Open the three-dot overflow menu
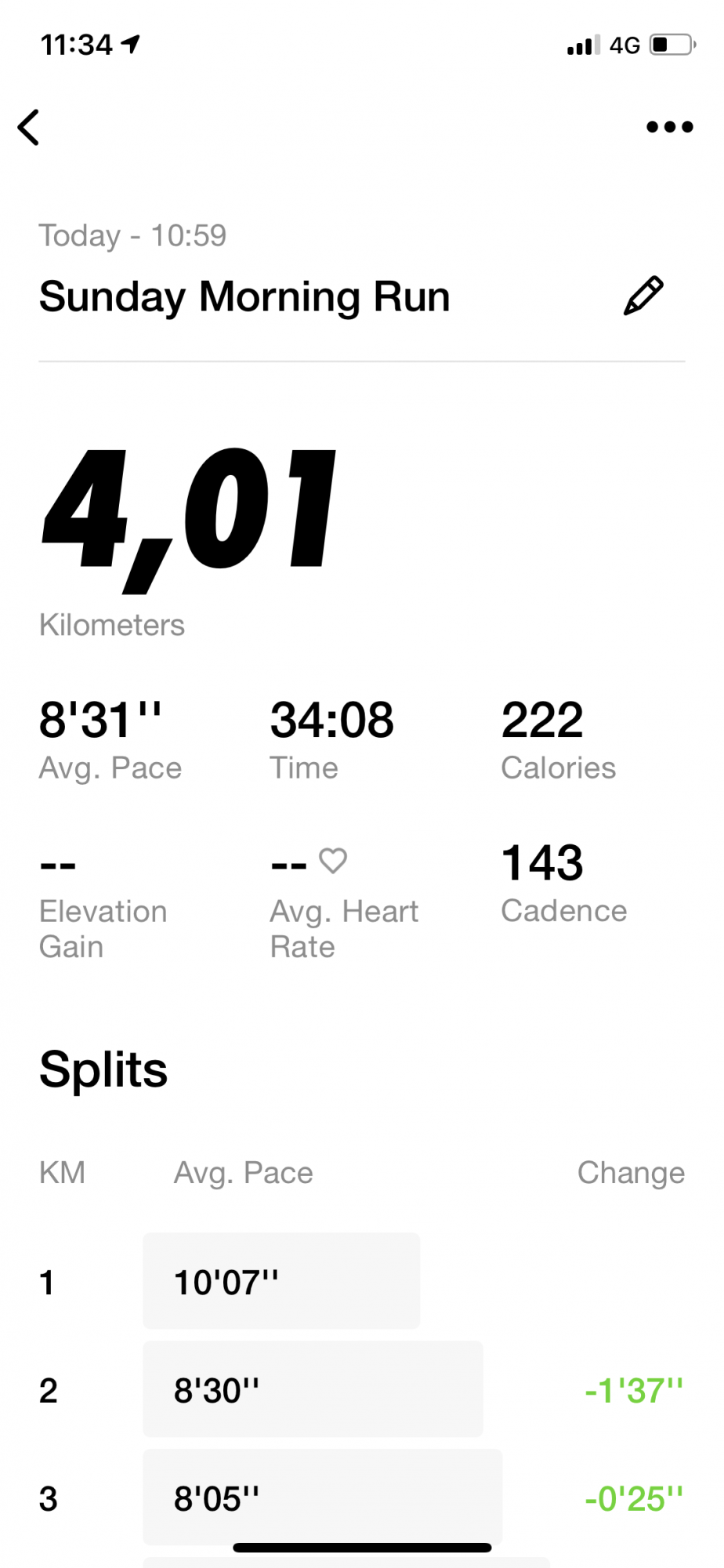724x1568 pixels. pyautogui.click(x=669, y=127)
